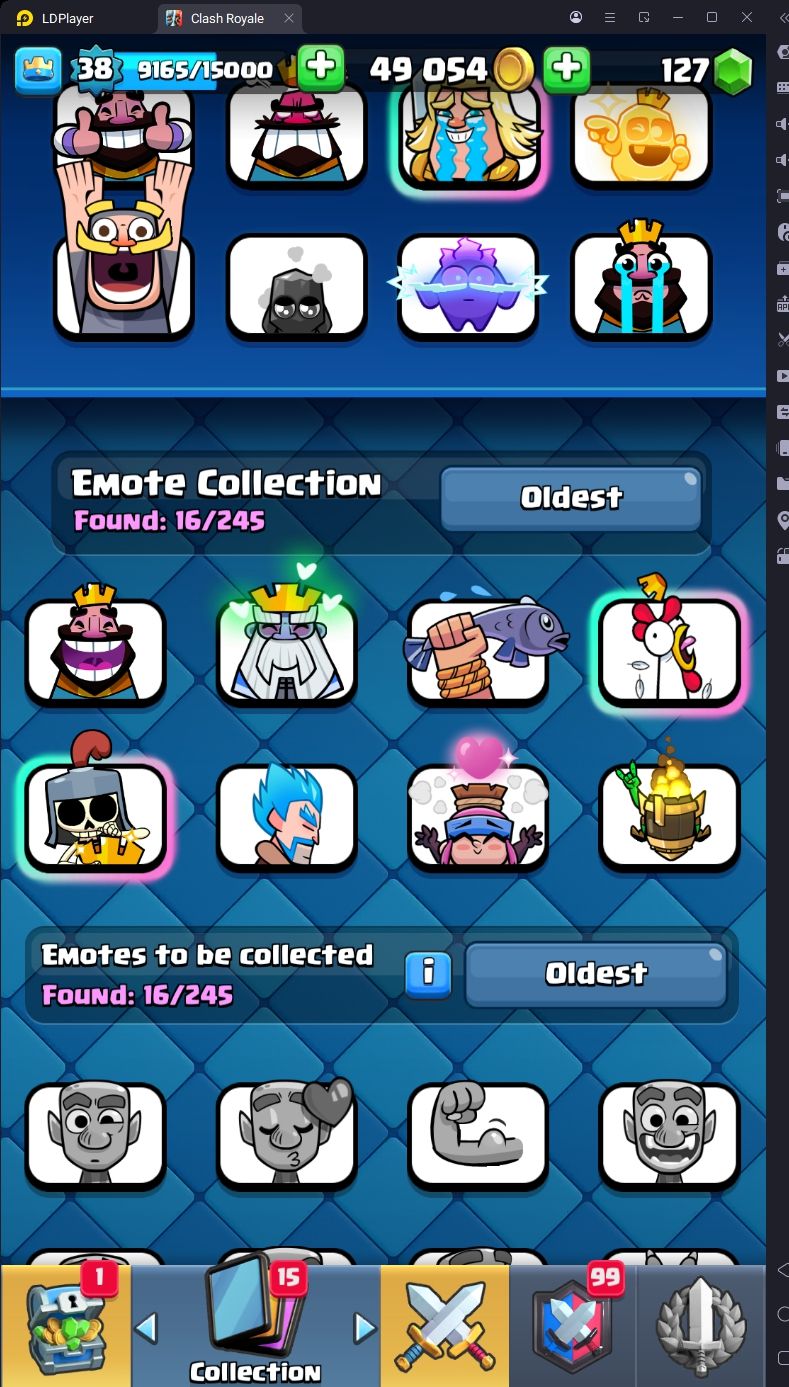789x1387 pixels.
Task: Open the Clan shield tab with 99 badge
Action: [572, 1325]
